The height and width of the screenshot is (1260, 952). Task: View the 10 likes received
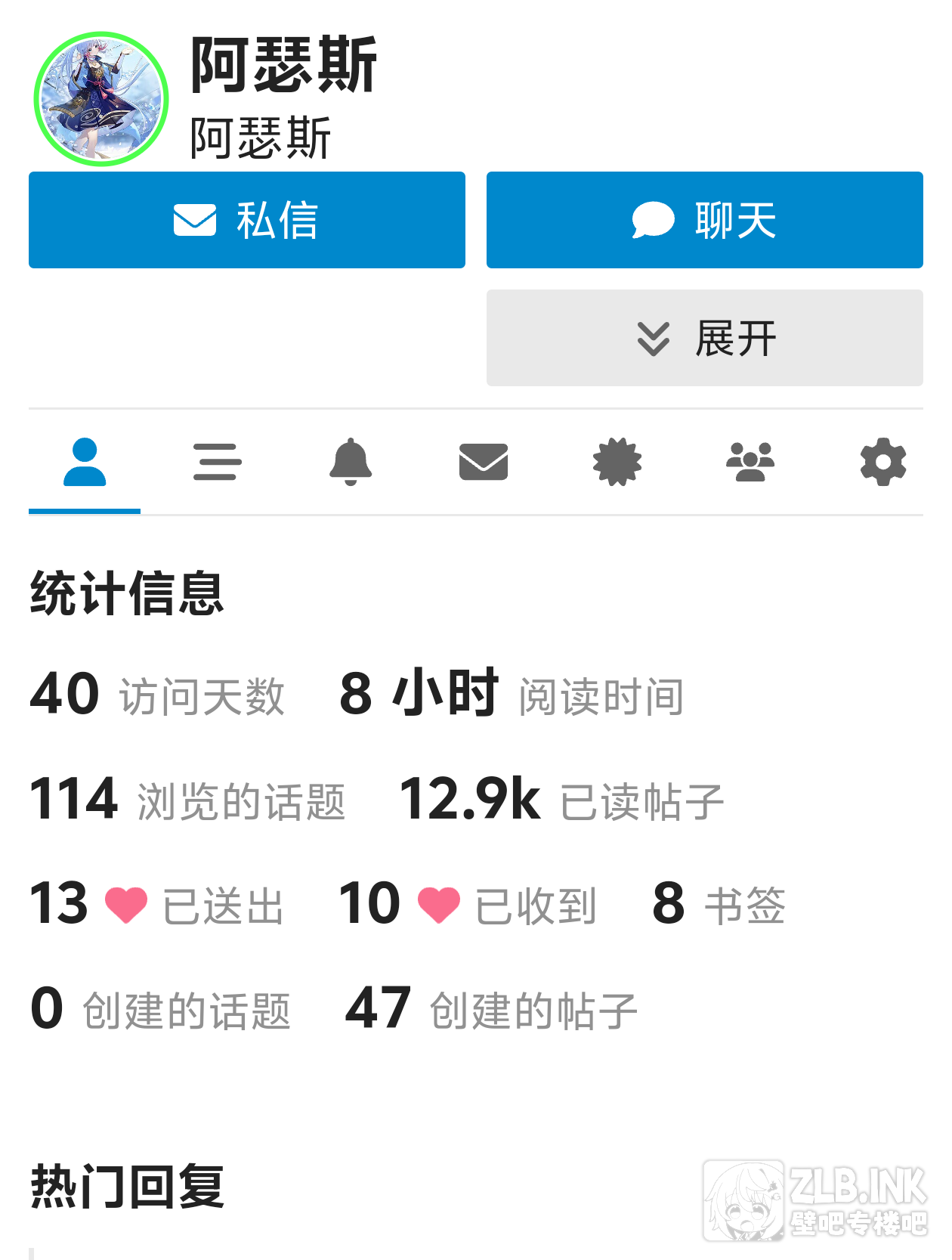tap(467, 904)
